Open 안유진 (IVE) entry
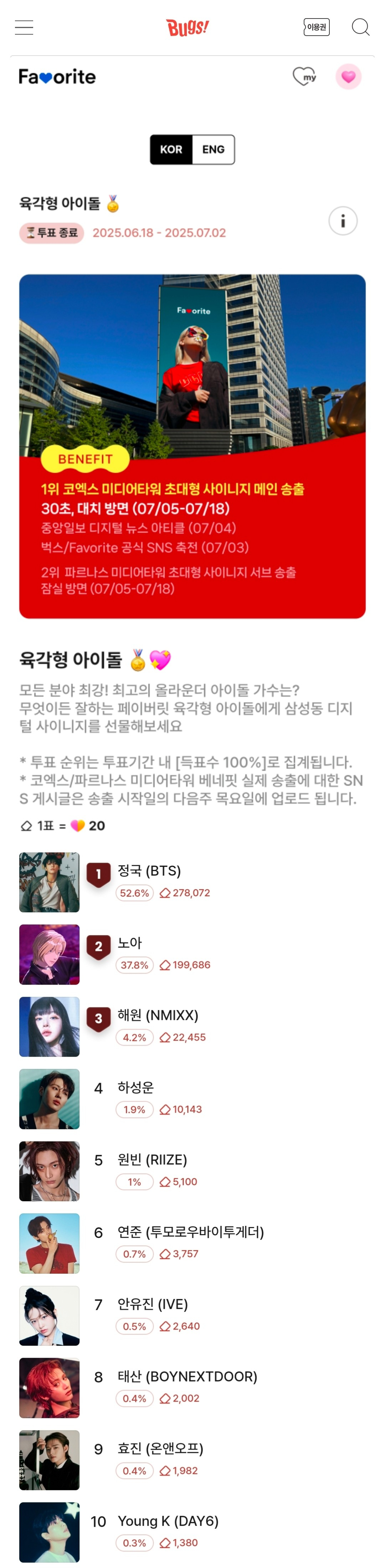Viewport: 385px width, 1568px height. [152, 1304]
